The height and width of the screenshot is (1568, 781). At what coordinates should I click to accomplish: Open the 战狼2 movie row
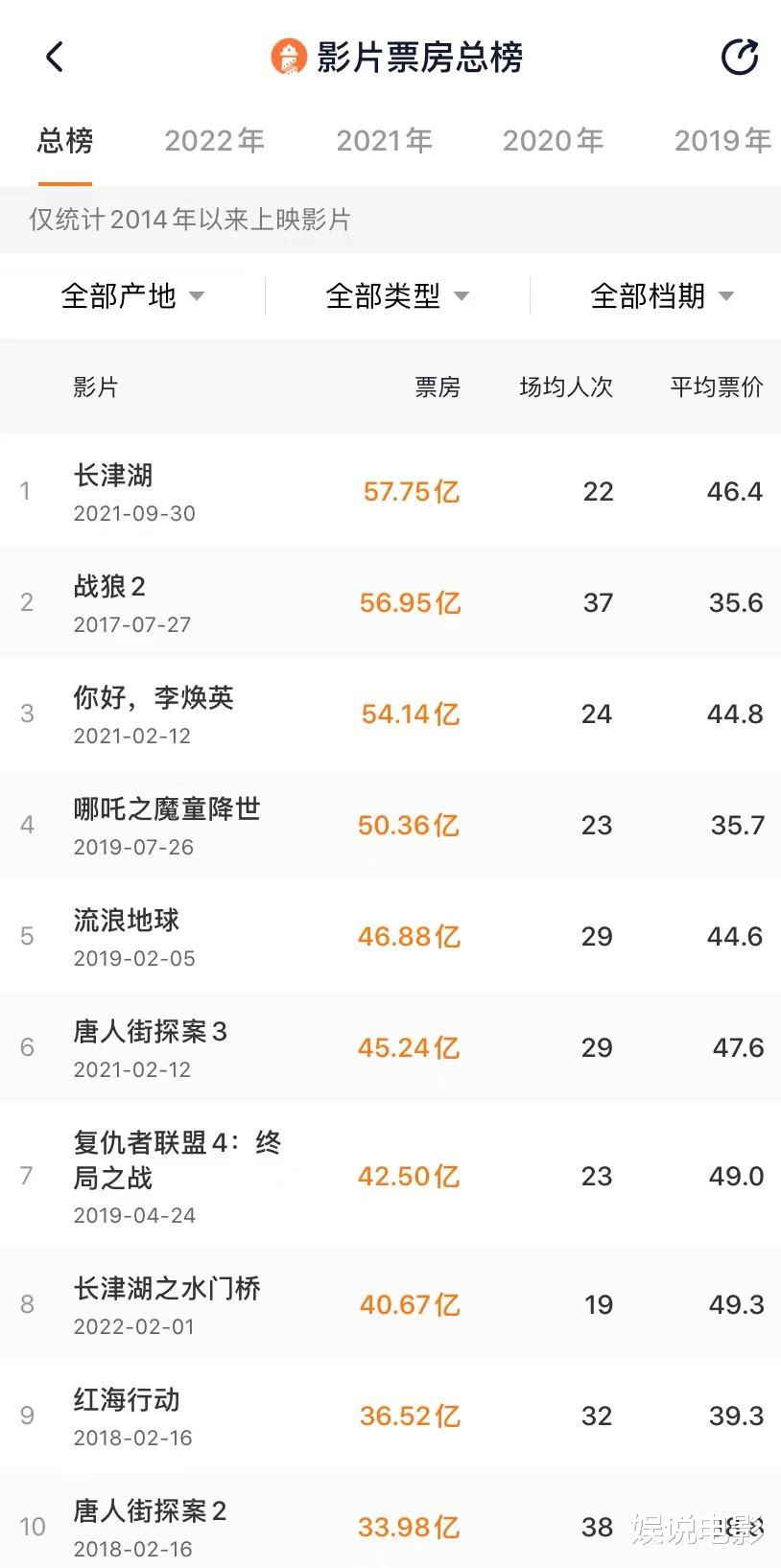point(390,602)
